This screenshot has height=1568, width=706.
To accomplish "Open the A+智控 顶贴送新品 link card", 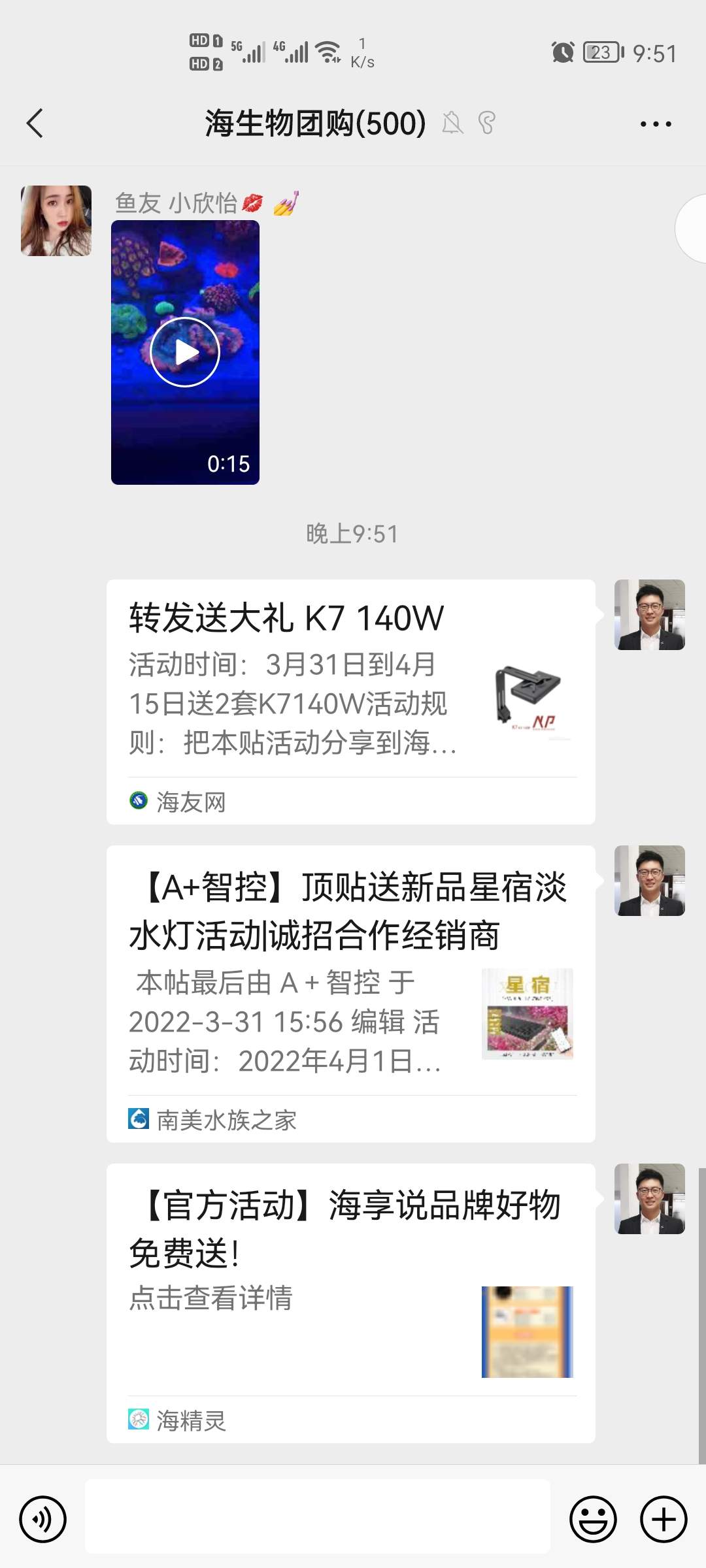I will point(350,993).
